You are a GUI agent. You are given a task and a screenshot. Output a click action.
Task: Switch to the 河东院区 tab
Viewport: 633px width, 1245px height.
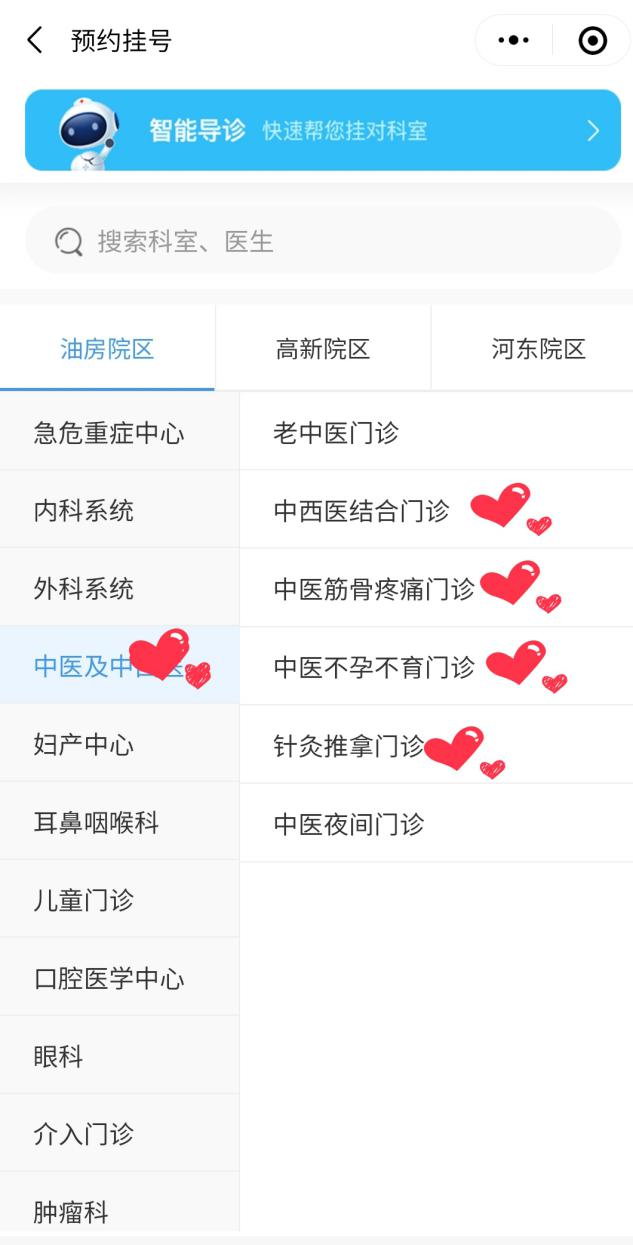538,349
